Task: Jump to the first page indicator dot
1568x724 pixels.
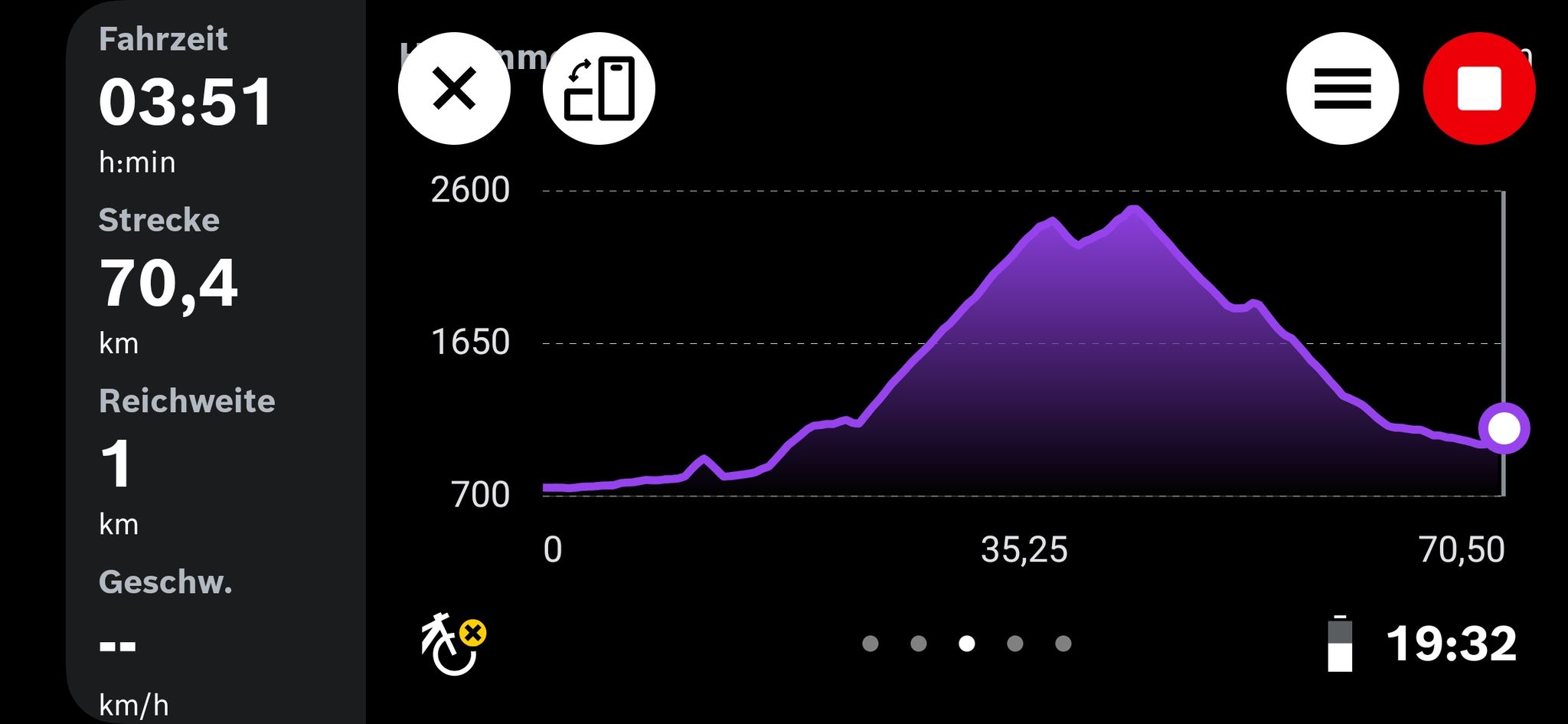Action: pos(871,644)
